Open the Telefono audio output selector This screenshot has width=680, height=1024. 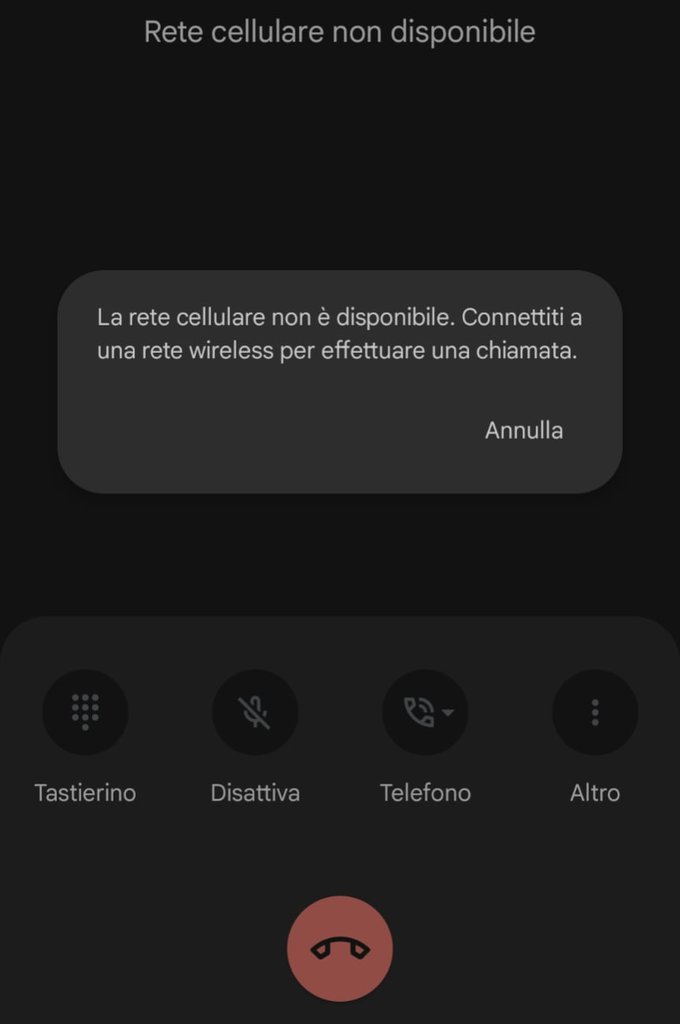point(425,712)
